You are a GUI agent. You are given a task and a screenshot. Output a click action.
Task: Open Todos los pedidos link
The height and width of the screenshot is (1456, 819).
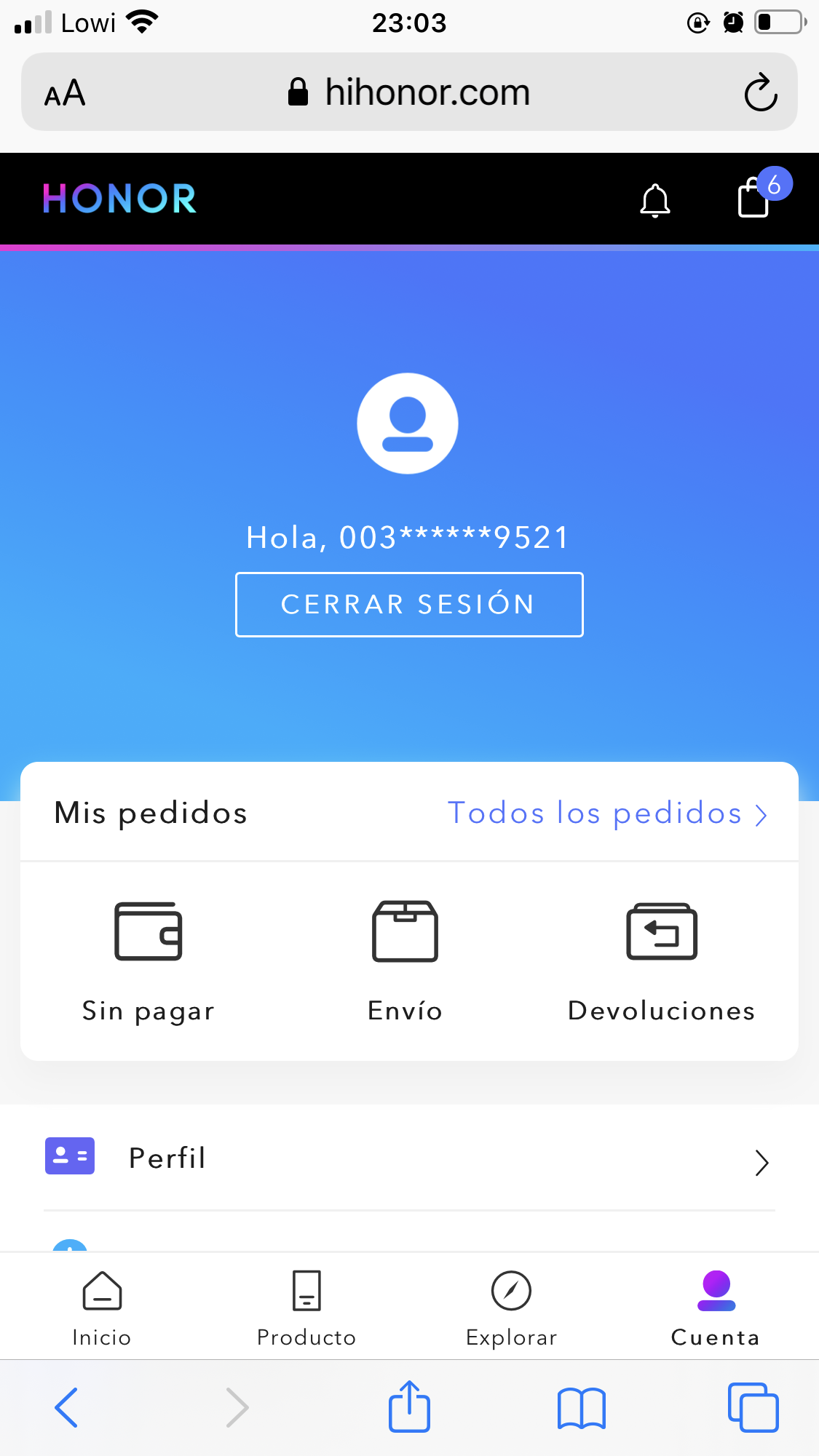594,813
